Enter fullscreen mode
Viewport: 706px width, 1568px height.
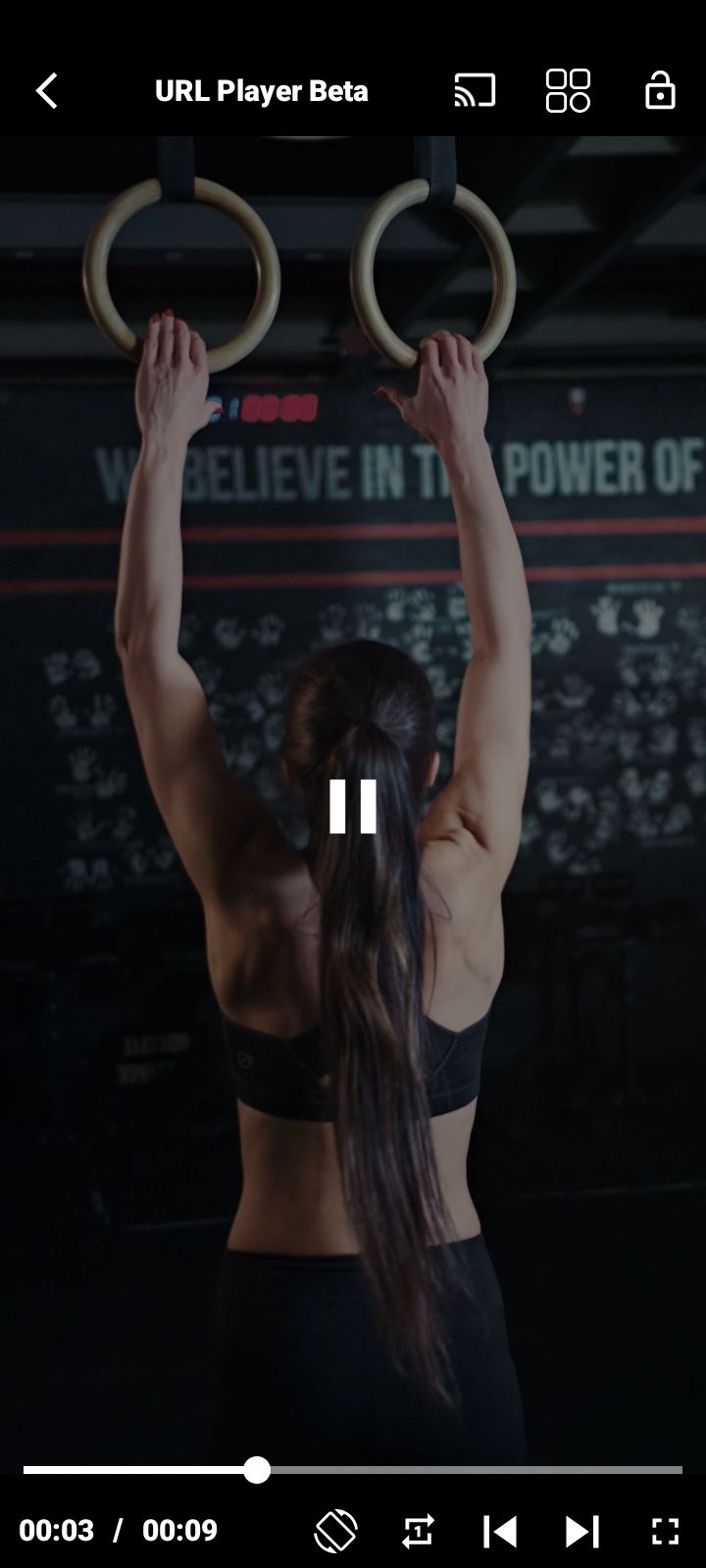coord(665,1531)
